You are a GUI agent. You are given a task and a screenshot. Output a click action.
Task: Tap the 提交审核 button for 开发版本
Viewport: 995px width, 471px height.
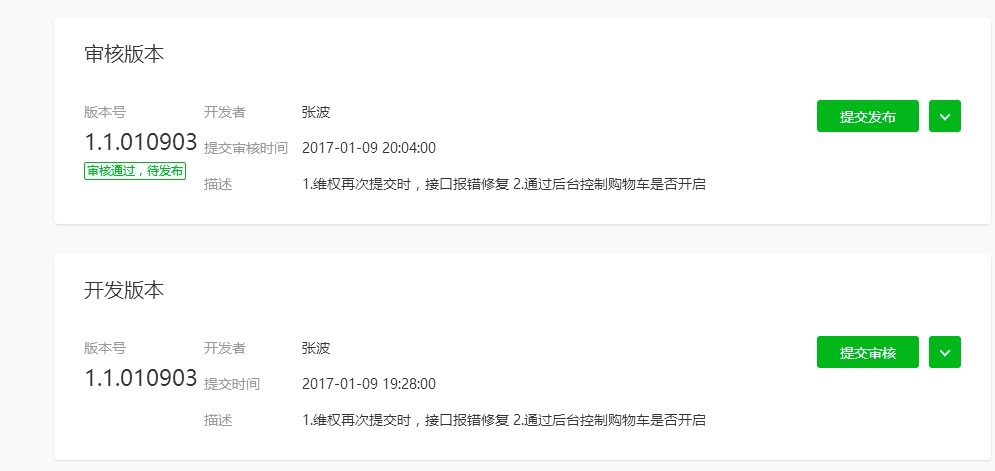pos(867,352)
